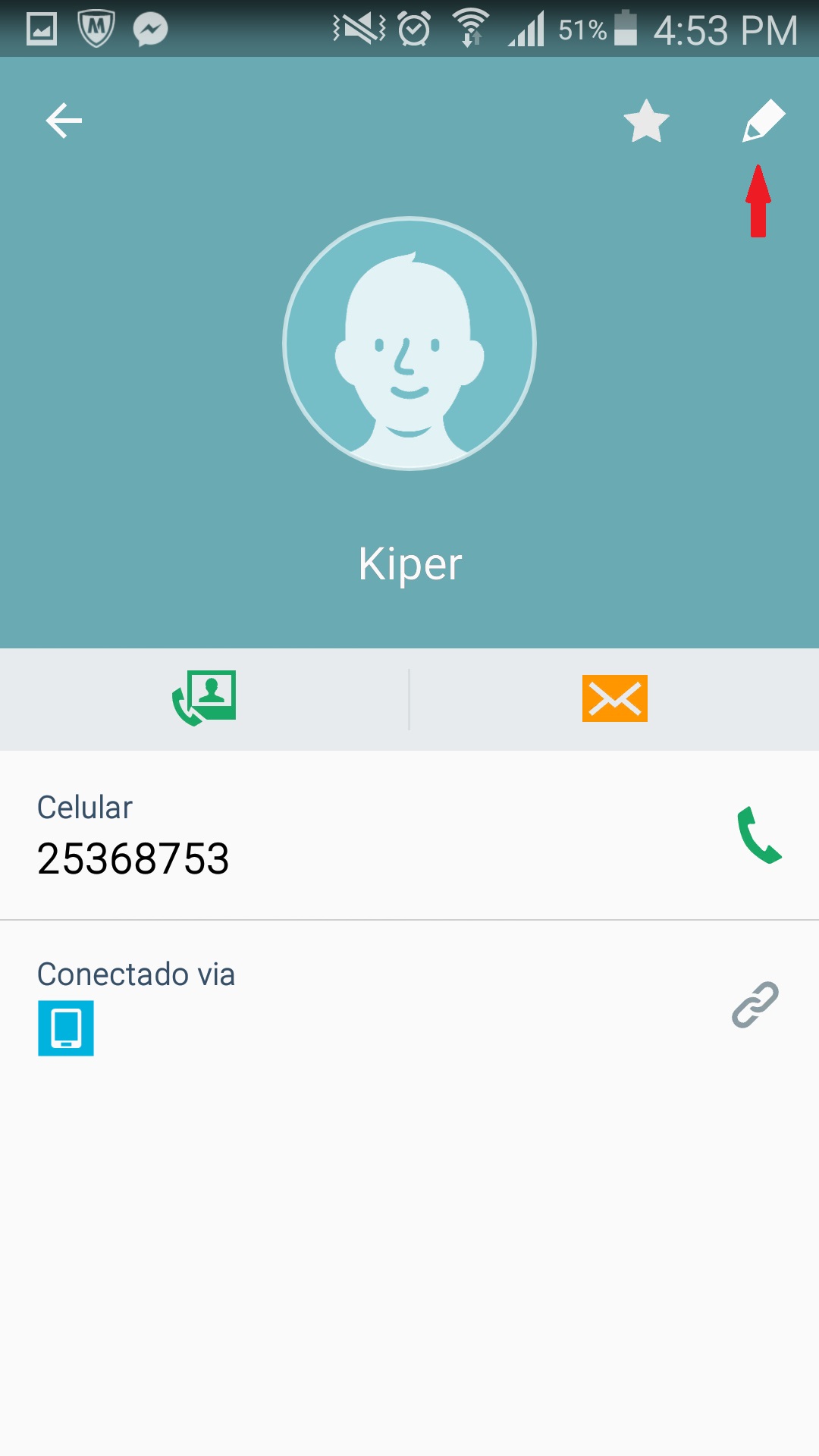The image size is (819, 1456).
Task: Go back with the arrow icon
Action: point(64,121)
